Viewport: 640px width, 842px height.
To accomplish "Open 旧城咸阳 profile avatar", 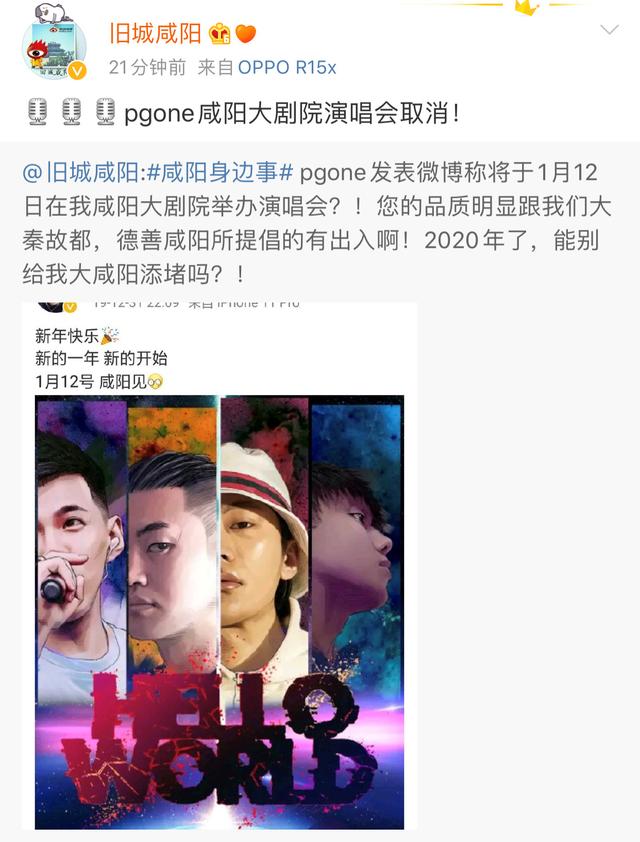I will pos(53,45).
